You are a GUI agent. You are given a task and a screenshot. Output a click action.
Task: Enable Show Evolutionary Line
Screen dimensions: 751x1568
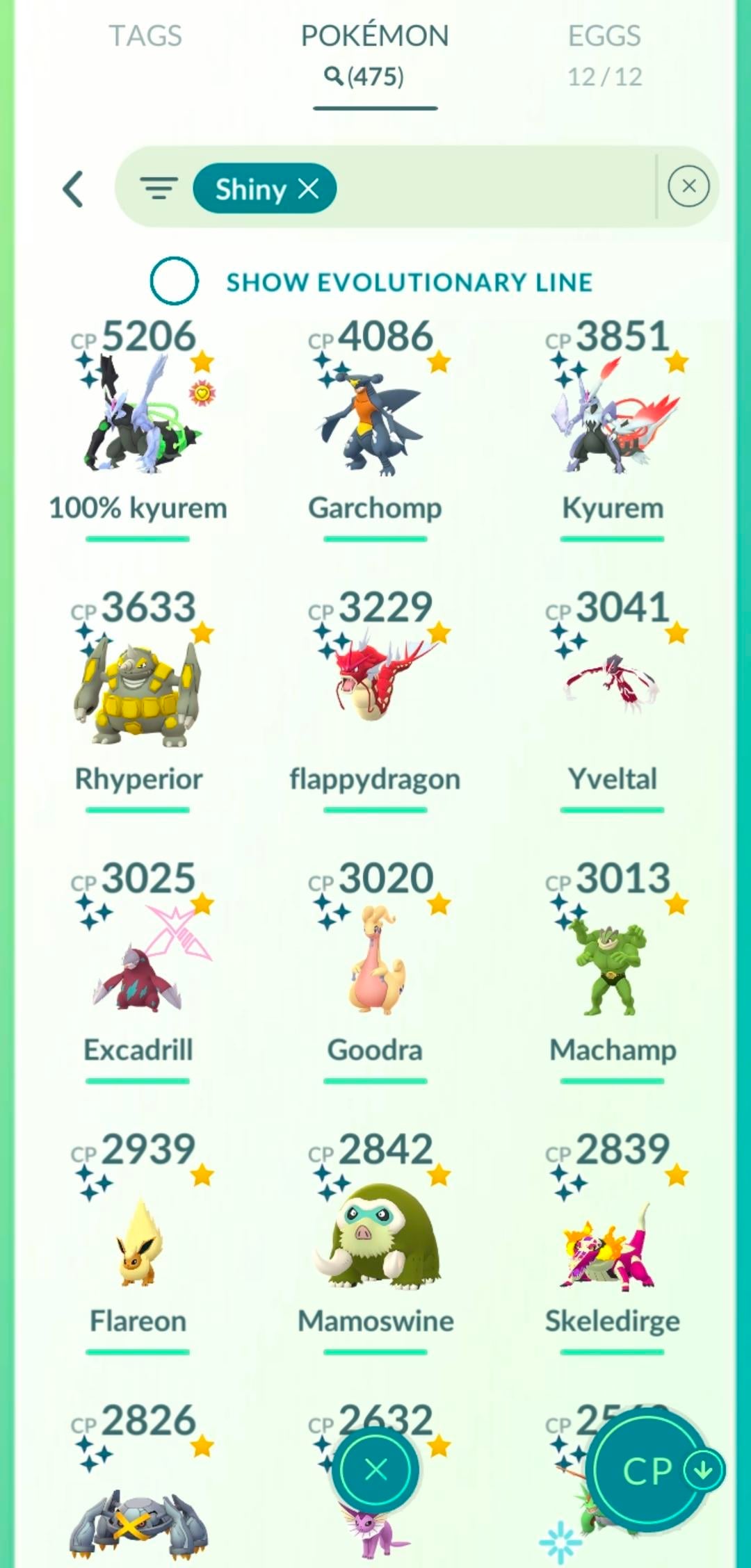point(175,281)
